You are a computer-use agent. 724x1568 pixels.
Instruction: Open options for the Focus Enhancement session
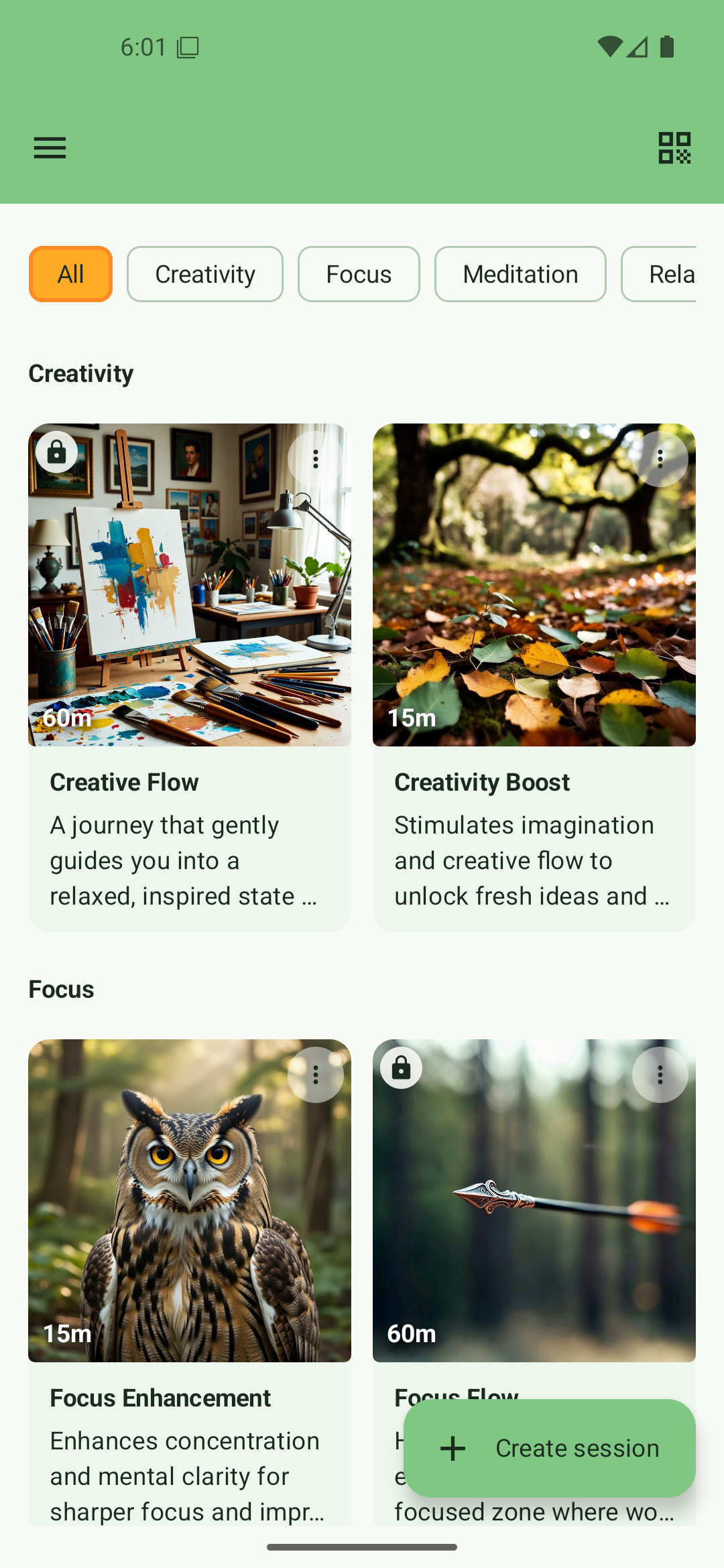point(315,1074)
